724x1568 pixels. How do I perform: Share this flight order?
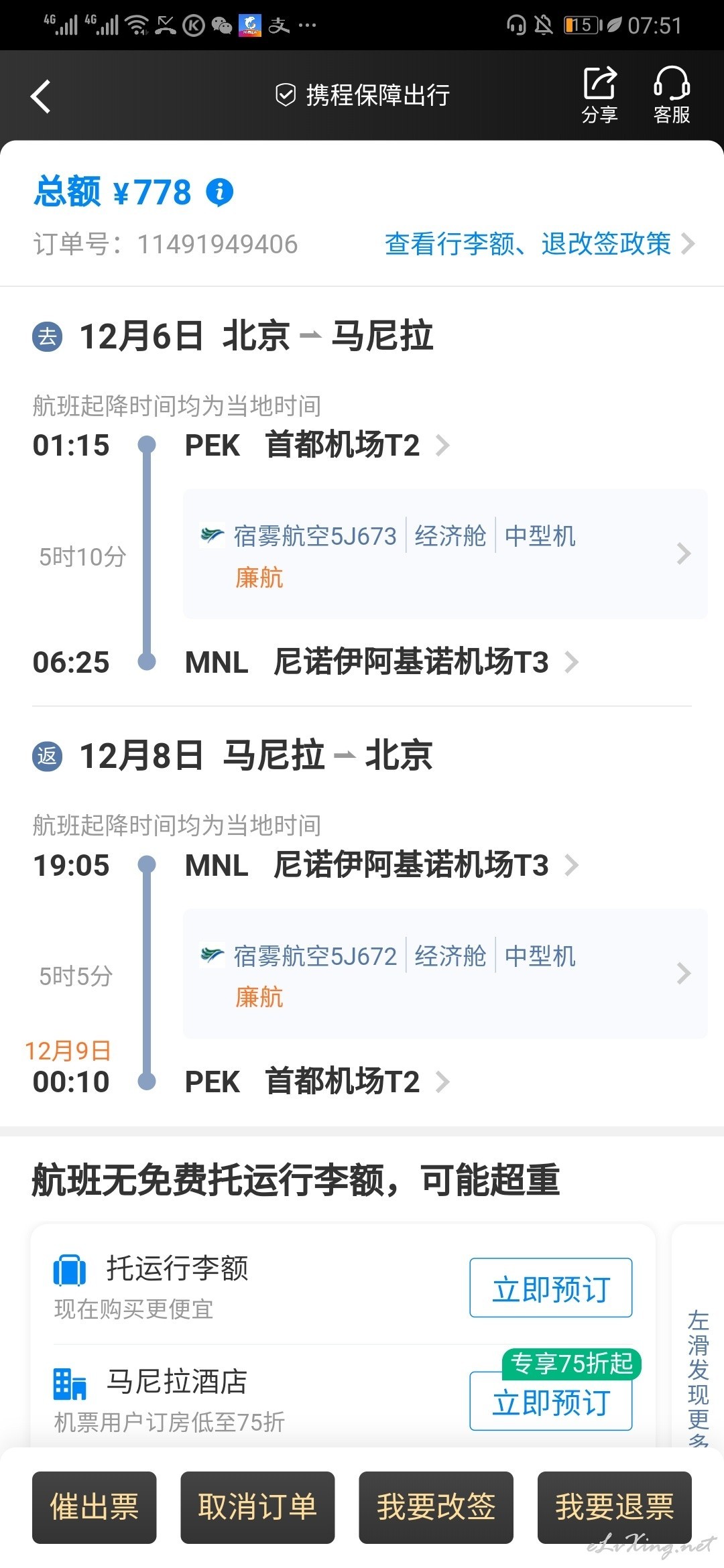coord(599,95)
